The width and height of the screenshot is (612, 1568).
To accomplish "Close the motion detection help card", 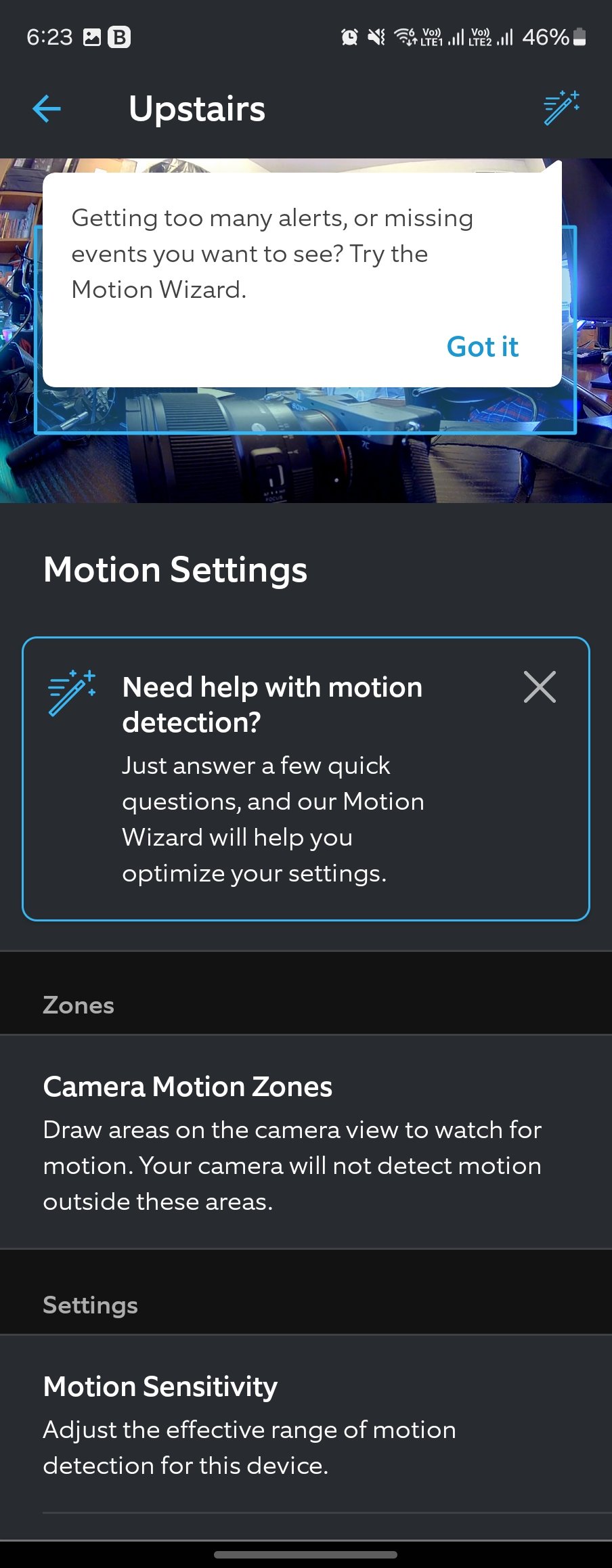I will [x=540, y=687].
